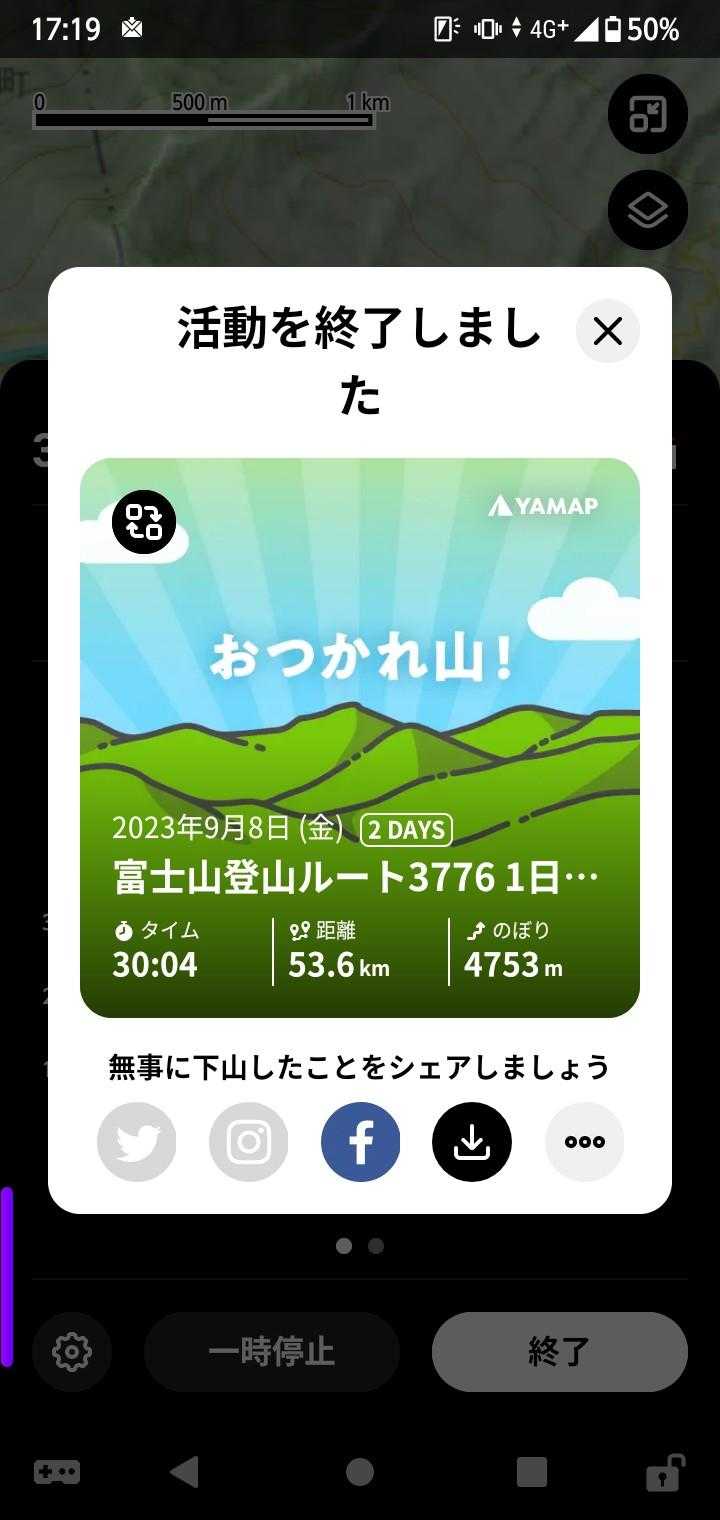
Task: Tap the 一時停止 pause button
Action: [x=272, y=1352]
